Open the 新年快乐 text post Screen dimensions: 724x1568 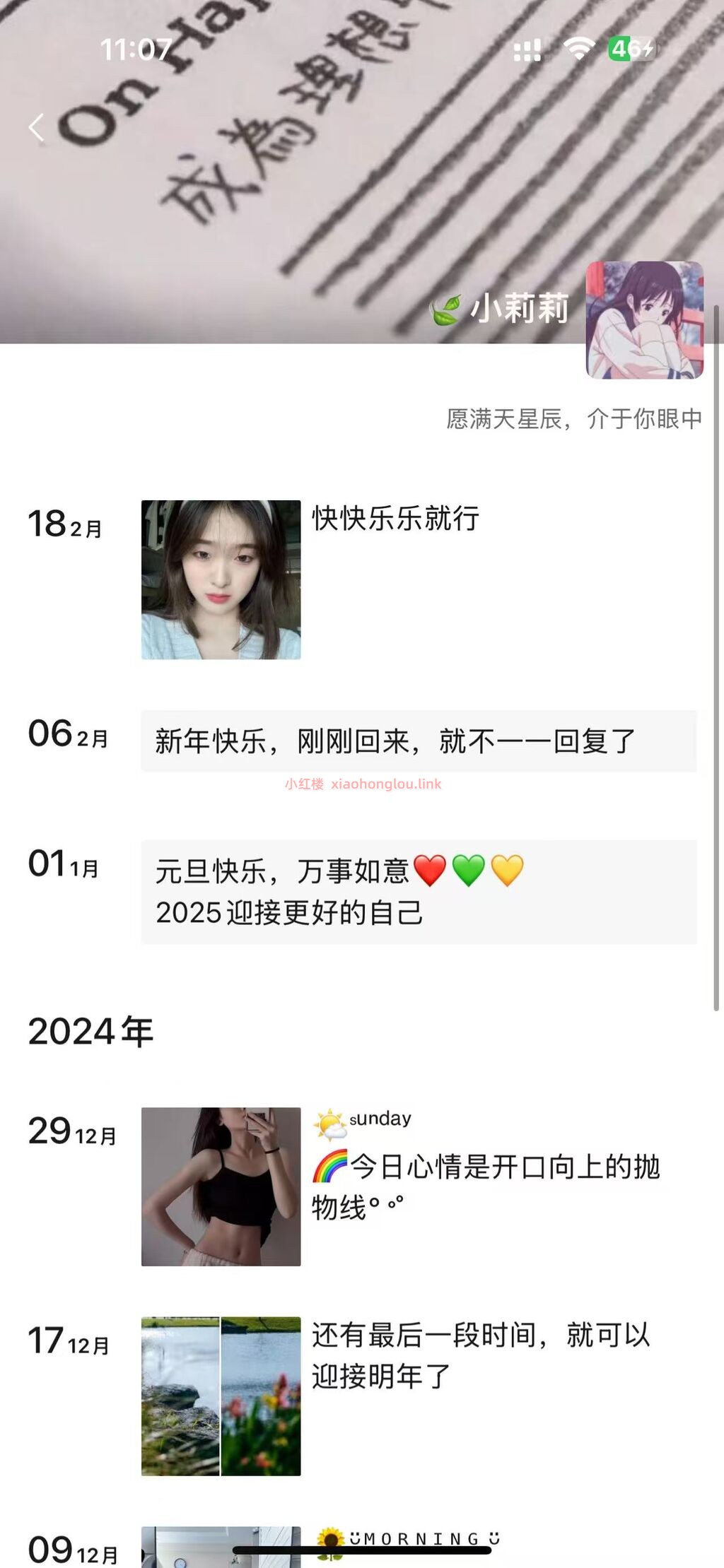pos(419,741)
